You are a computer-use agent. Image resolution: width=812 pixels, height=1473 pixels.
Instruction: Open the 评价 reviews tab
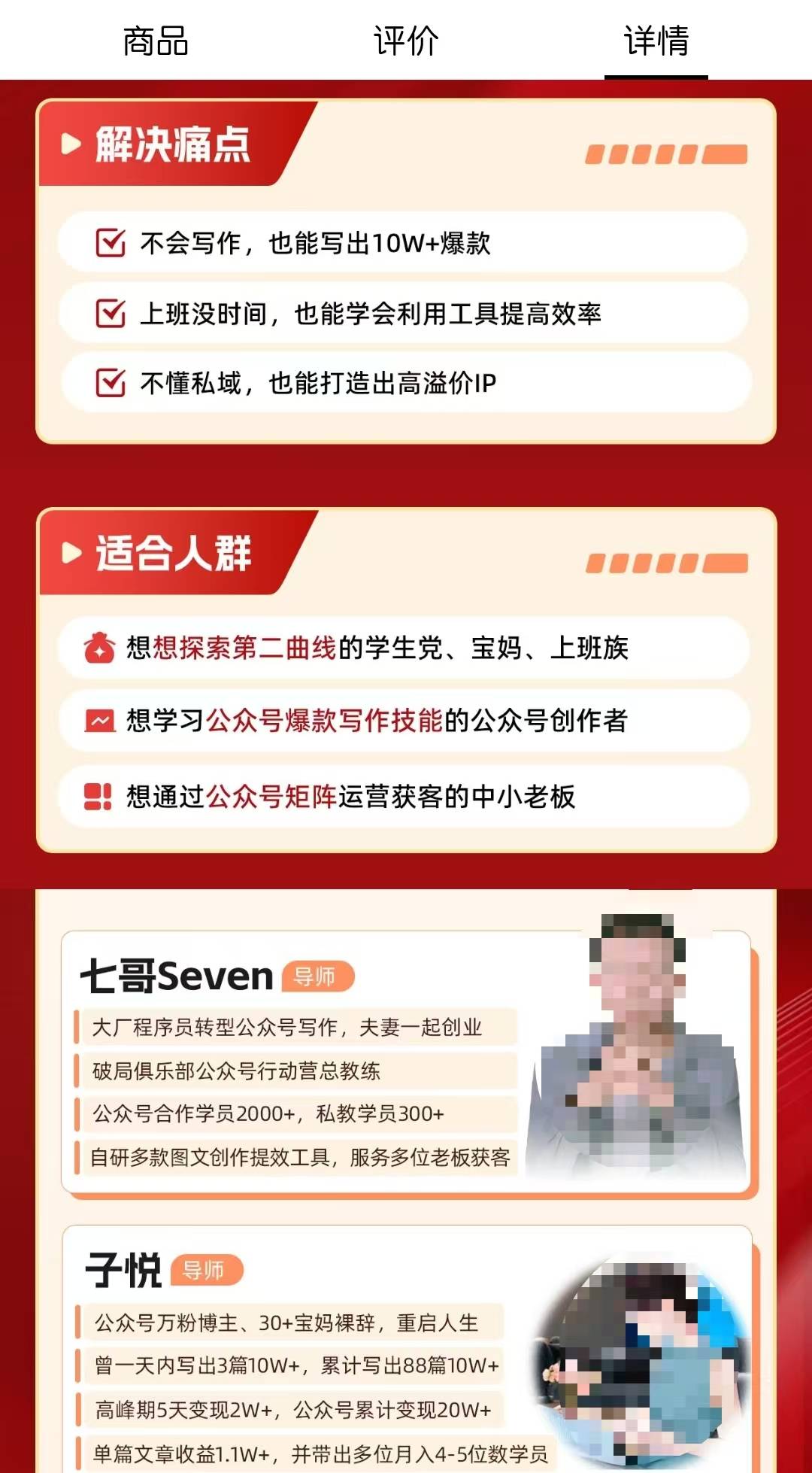(x=406, y=41)
